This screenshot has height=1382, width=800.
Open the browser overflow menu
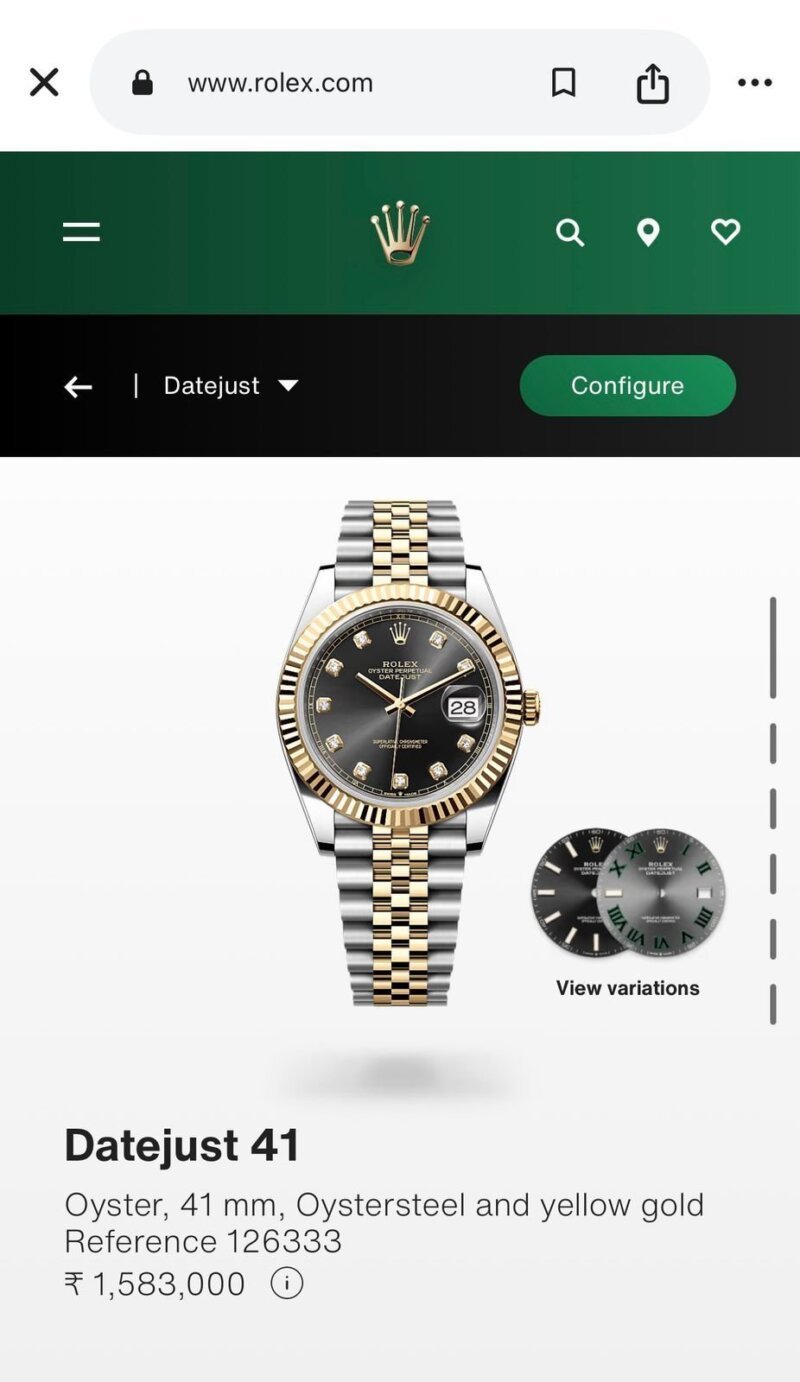click(x=754, y=83)
